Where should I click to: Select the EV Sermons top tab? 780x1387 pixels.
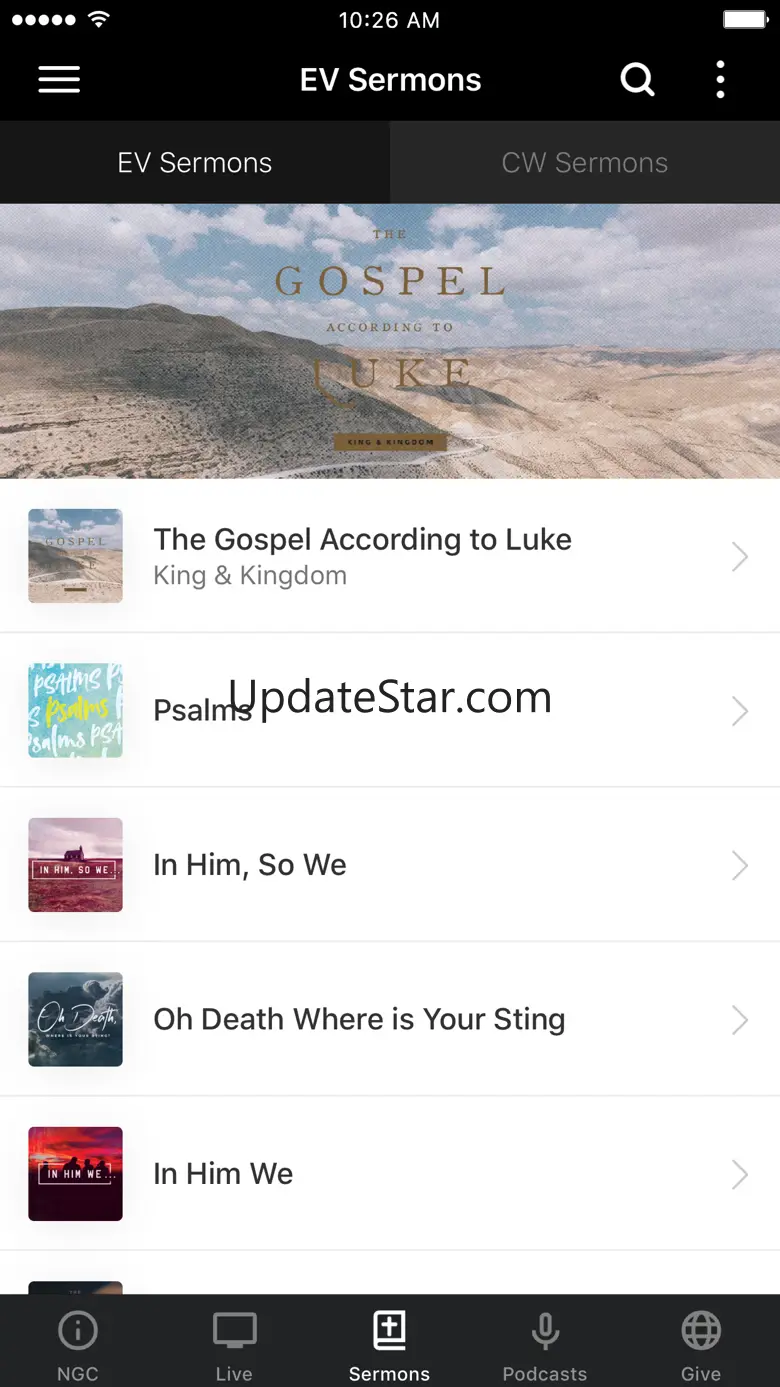tap(195, 163)
